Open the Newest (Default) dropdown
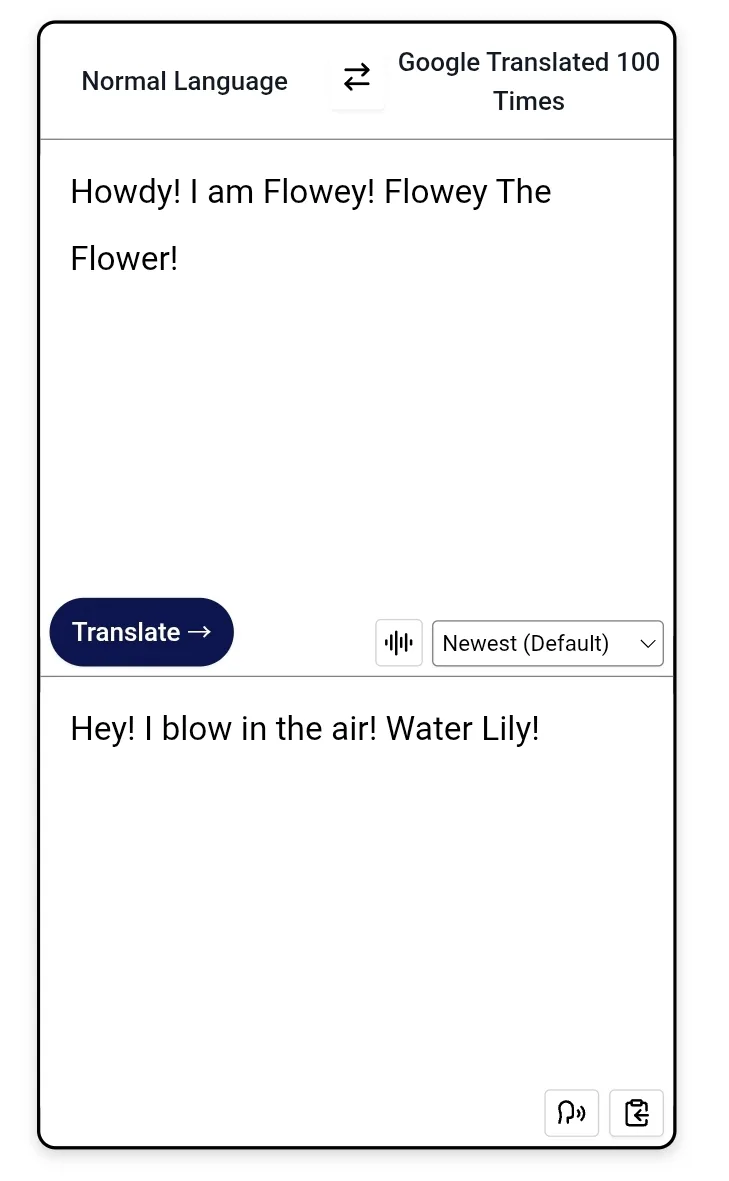 [x=548, y=643]
